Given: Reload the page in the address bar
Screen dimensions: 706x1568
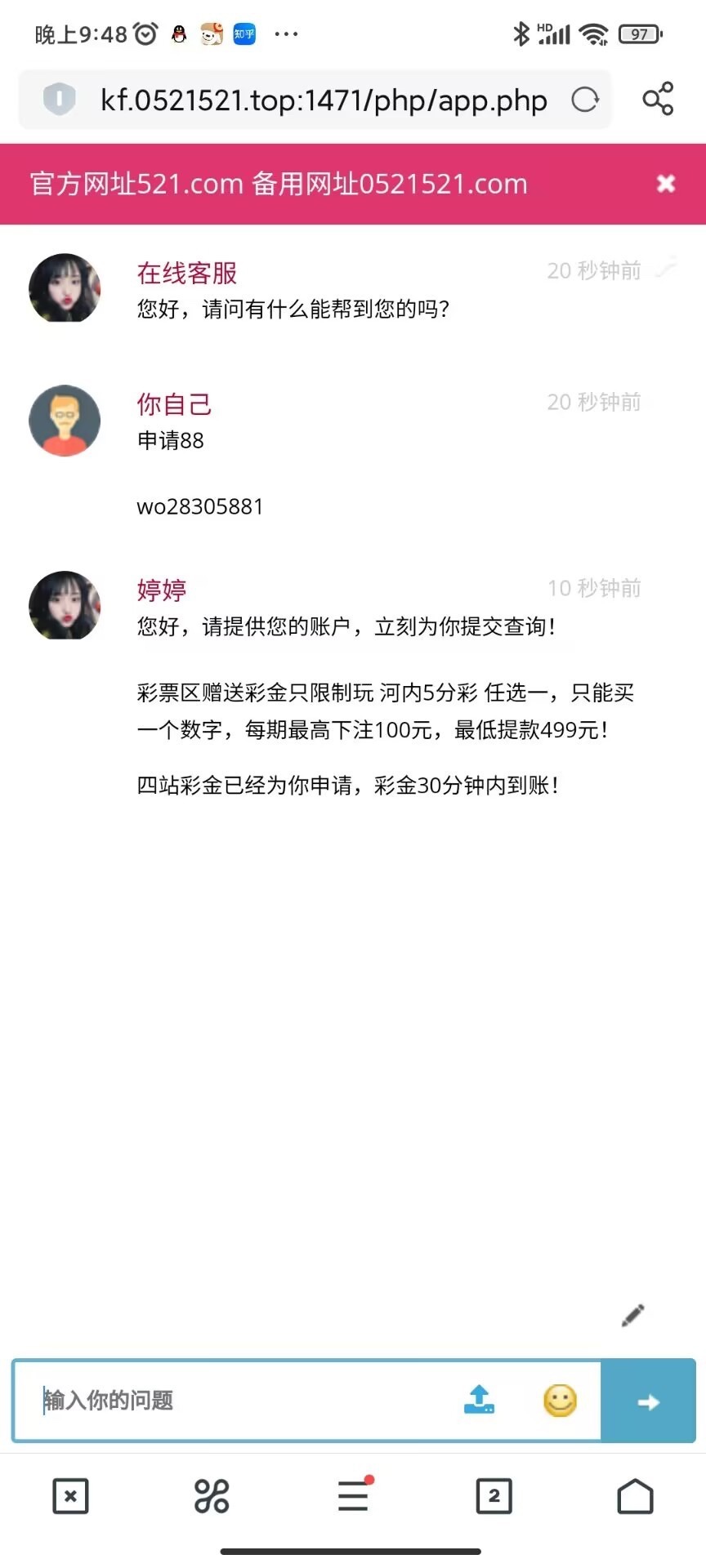Looking at the screenshot, I should pyautogui.click(x=585, y=100).
